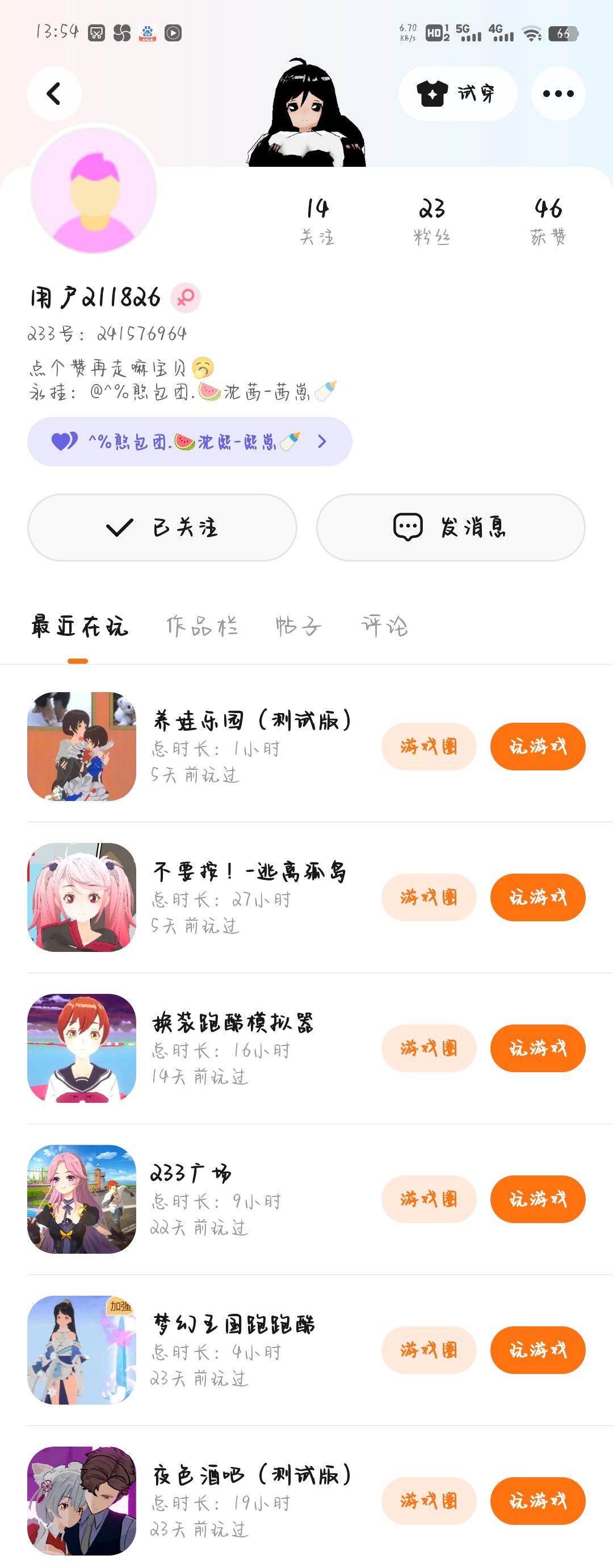Switch to the 评论 tab
The height and width of the screenshot is (1568, 613).
[385, 626]
